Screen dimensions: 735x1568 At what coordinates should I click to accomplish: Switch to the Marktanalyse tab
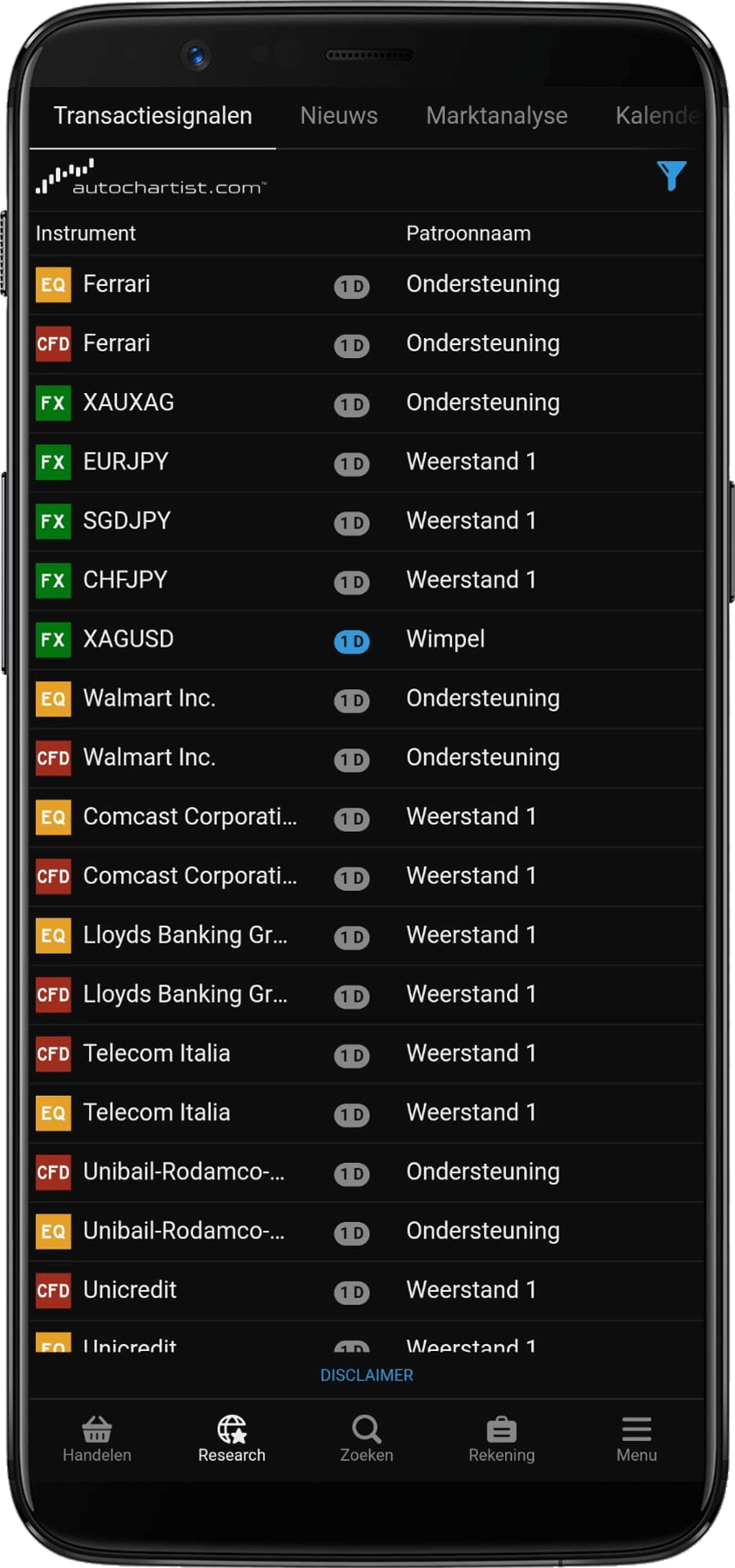pyautogui.click(x=496, y=116)
